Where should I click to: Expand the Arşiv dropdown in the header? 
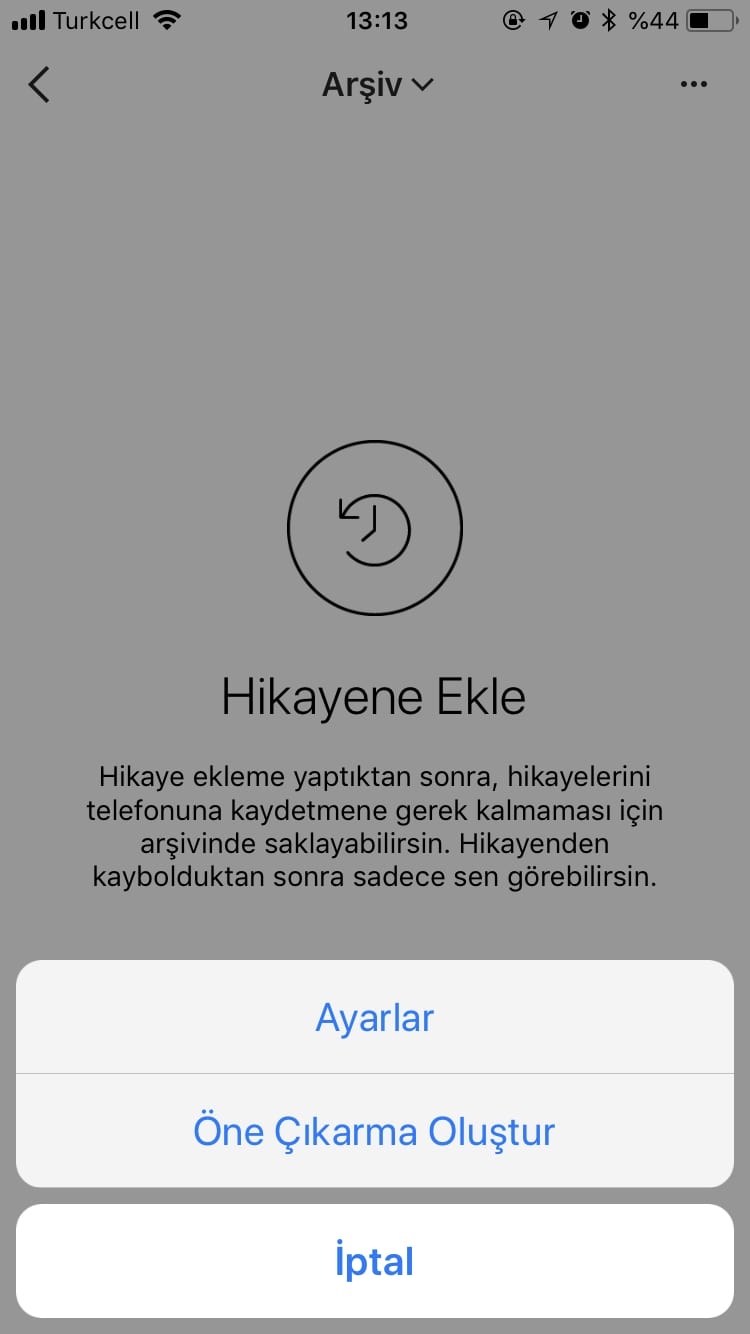point(377,85)
